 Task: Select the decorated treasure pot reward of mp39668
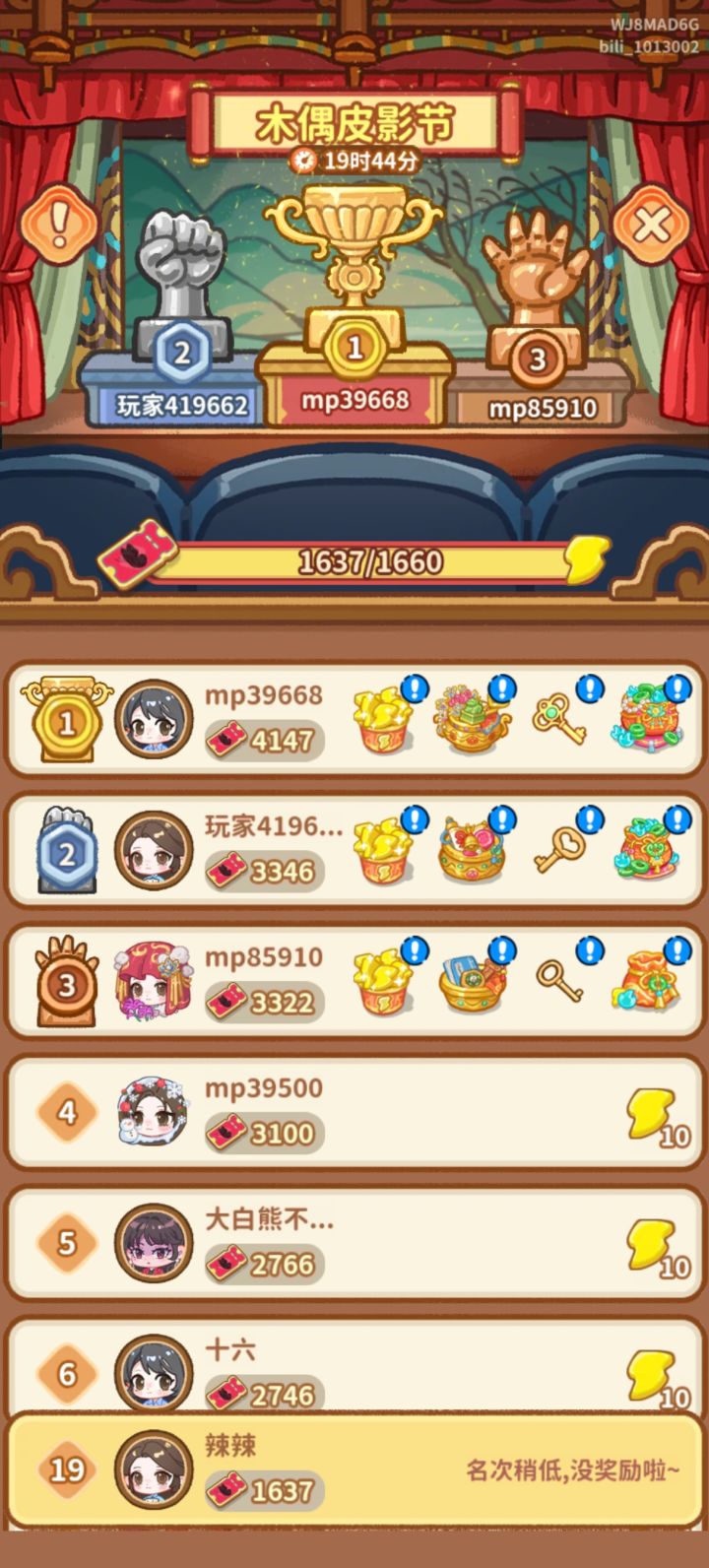pyautogui.click(x=471, y=720)
